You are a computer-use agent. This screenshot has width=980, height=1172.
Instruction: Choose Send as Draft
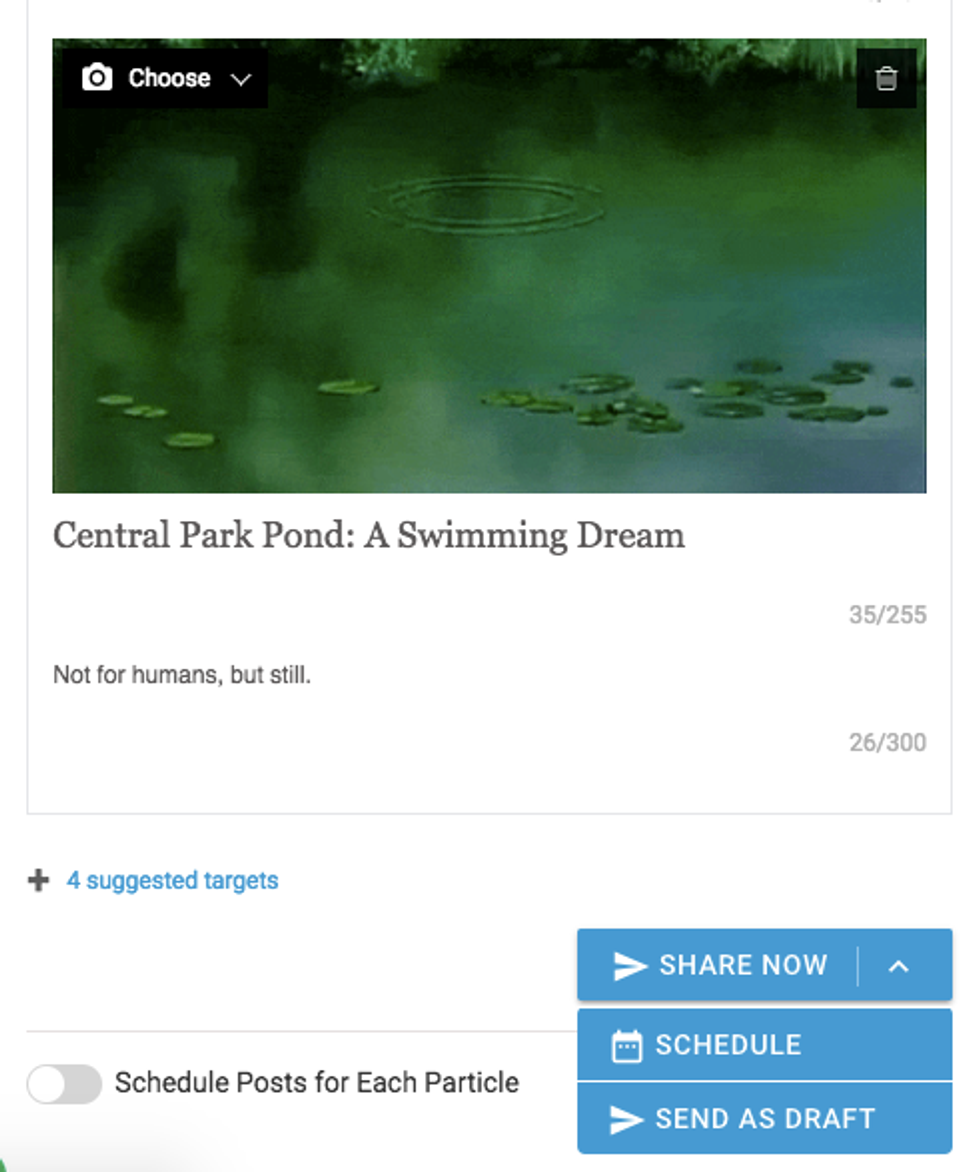[764, 1118]
